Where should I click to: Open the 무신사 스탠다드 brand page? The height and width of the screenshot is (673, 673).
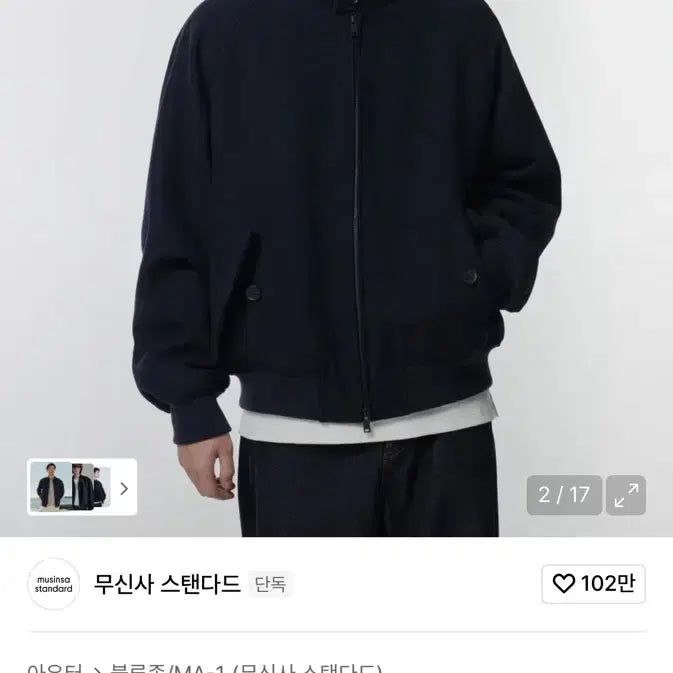[x=167, y=584]
